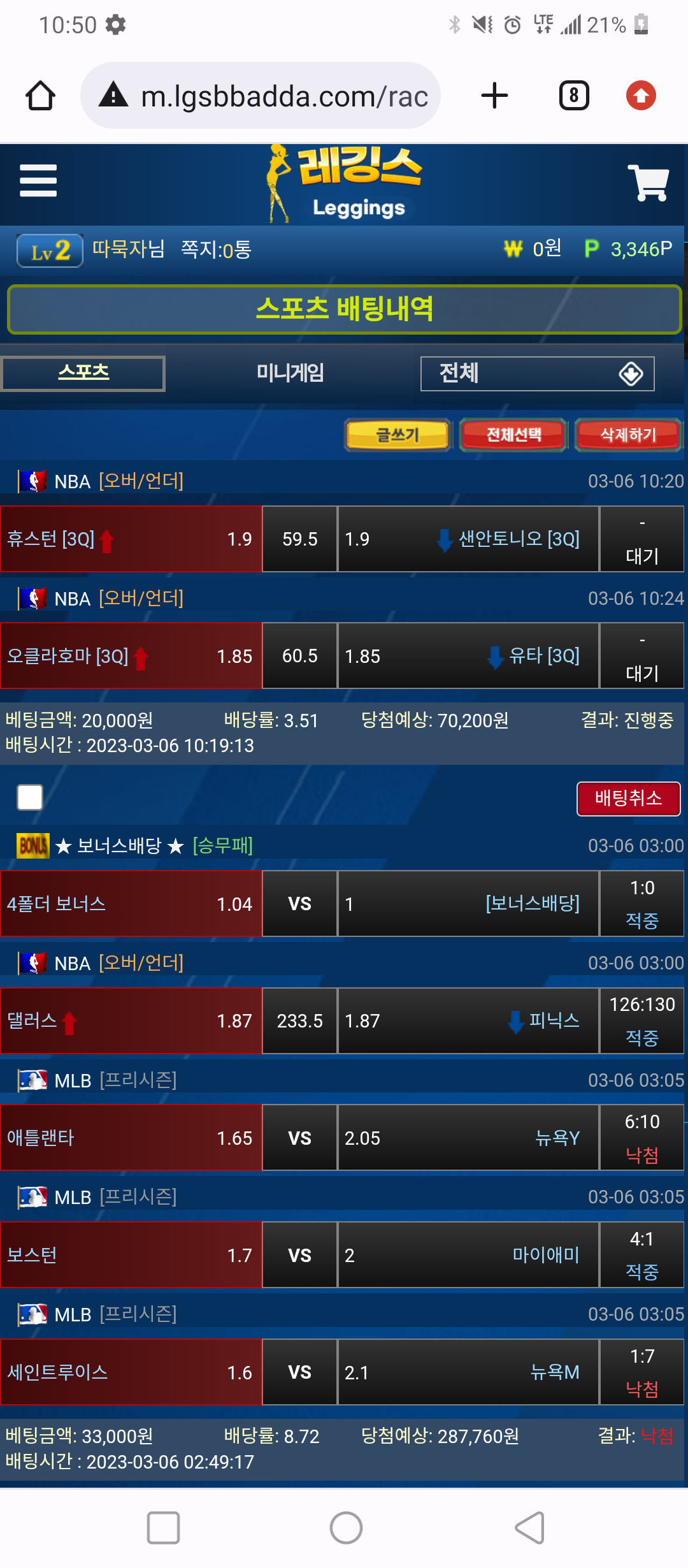Cancel the bet with 배팅취소
Image resolution: width=688 pixels, height=1568 pixels.
[628, 798]
